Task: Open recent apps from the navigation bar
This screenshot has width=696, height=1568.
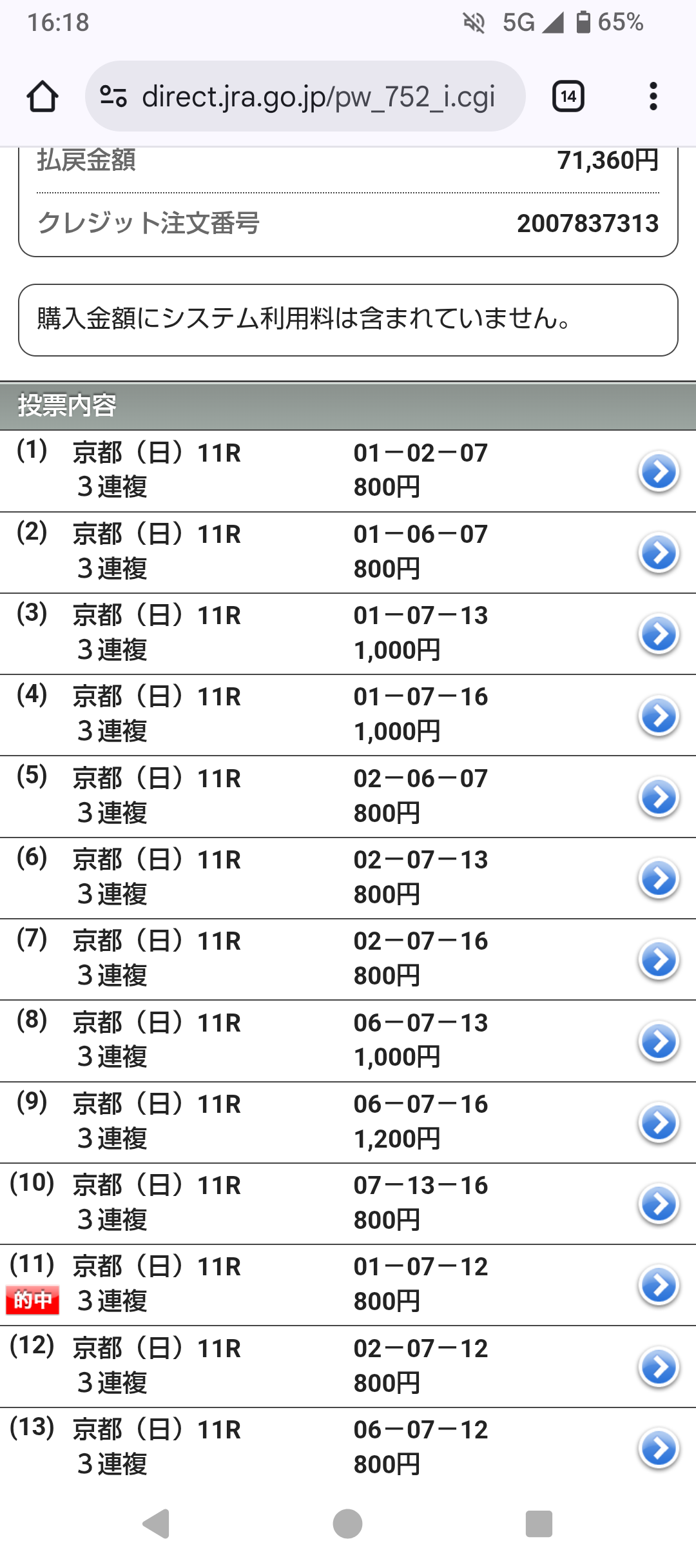Action: pyautogui.click(x=539, y=1524)
